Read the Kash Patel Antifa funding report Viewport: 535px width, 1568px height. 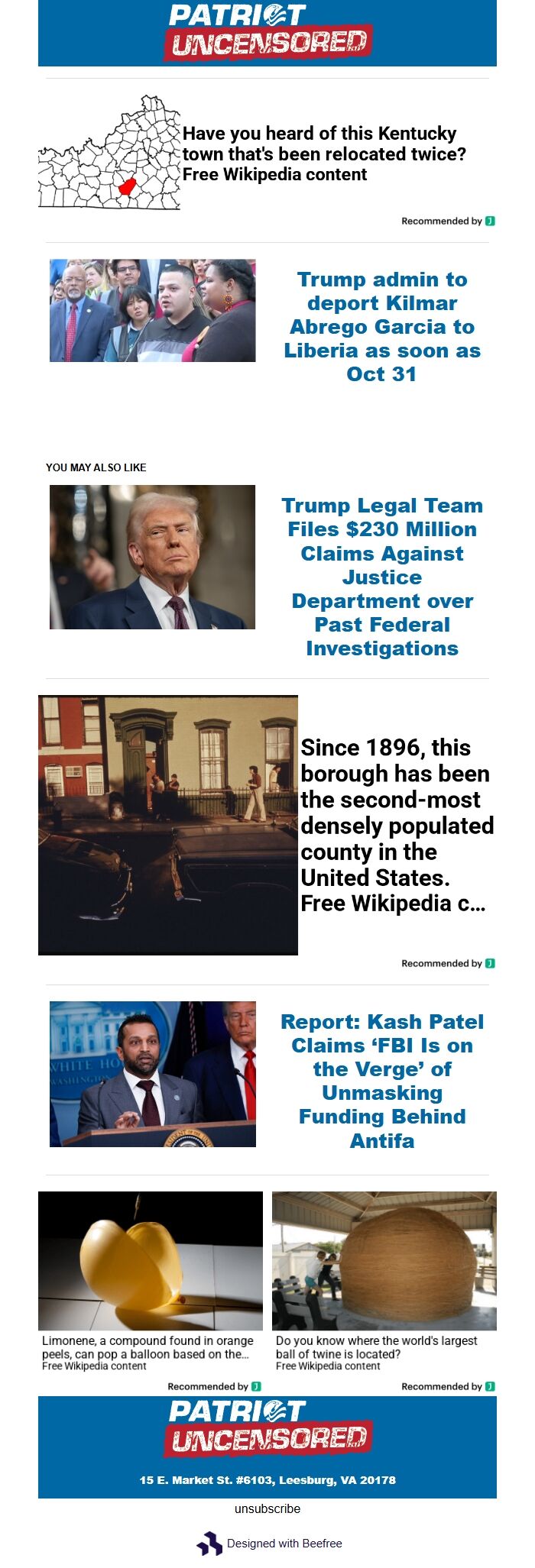pos(382,1080)
